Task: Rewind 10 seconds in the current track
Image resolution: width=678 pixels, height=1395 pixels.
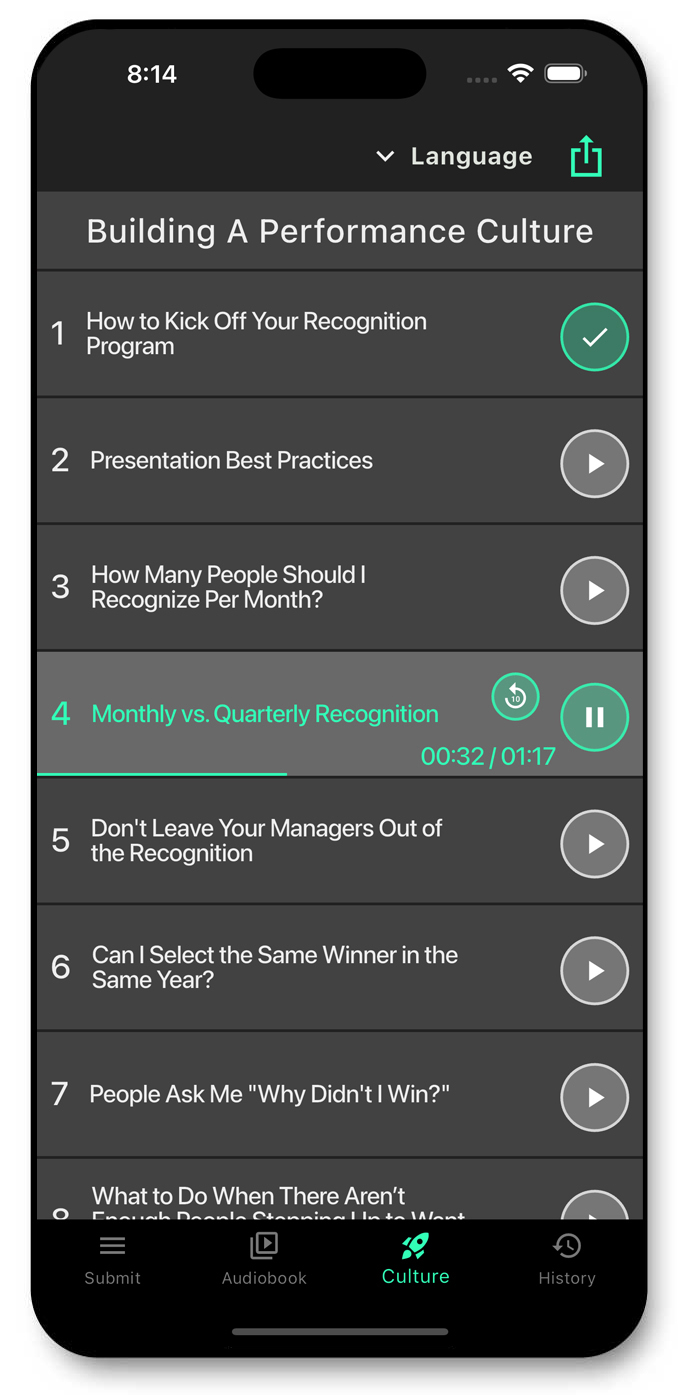Action: pyautogui.click(x=515, y=697)
